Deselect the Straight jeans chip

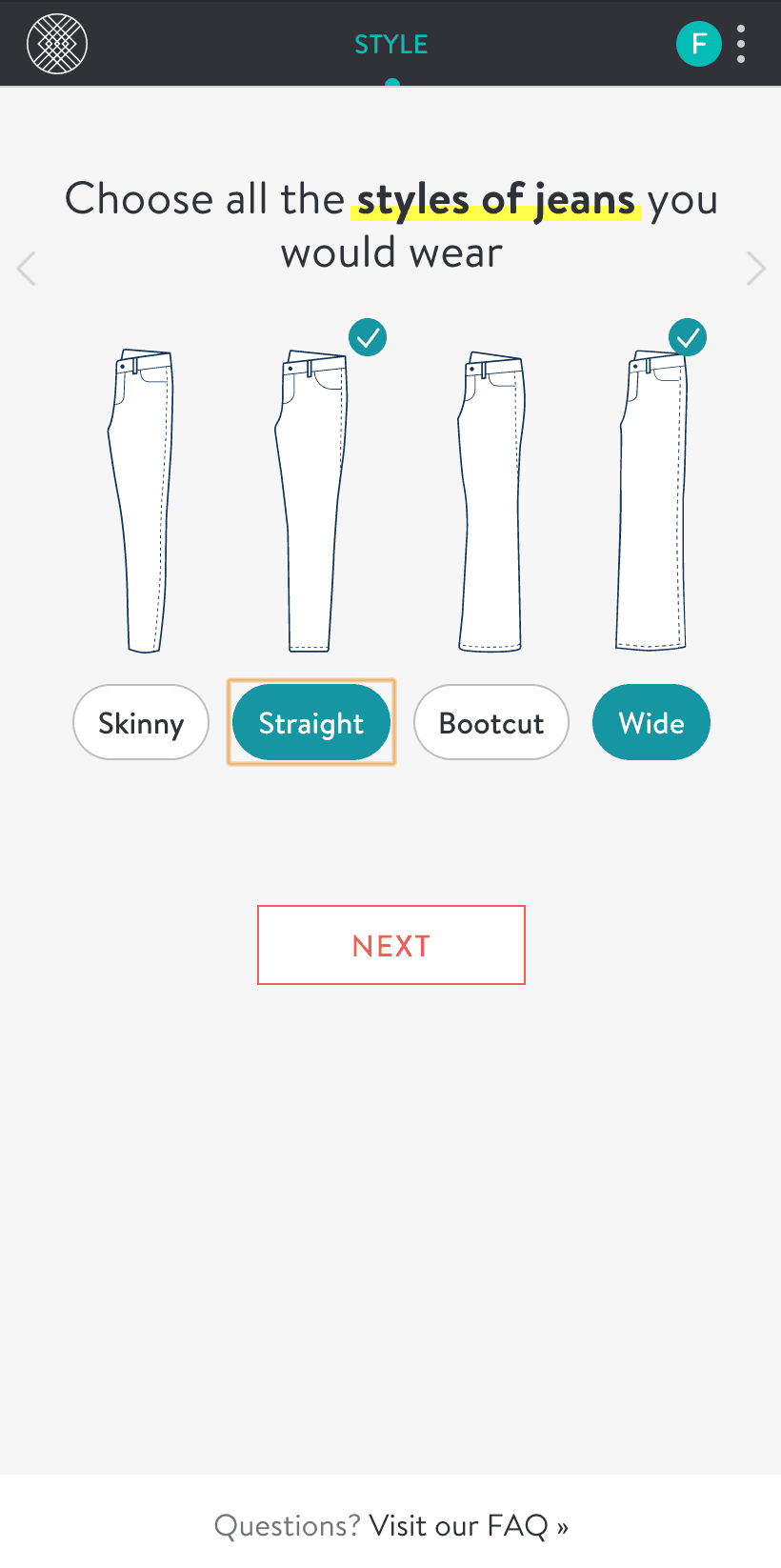311,723
